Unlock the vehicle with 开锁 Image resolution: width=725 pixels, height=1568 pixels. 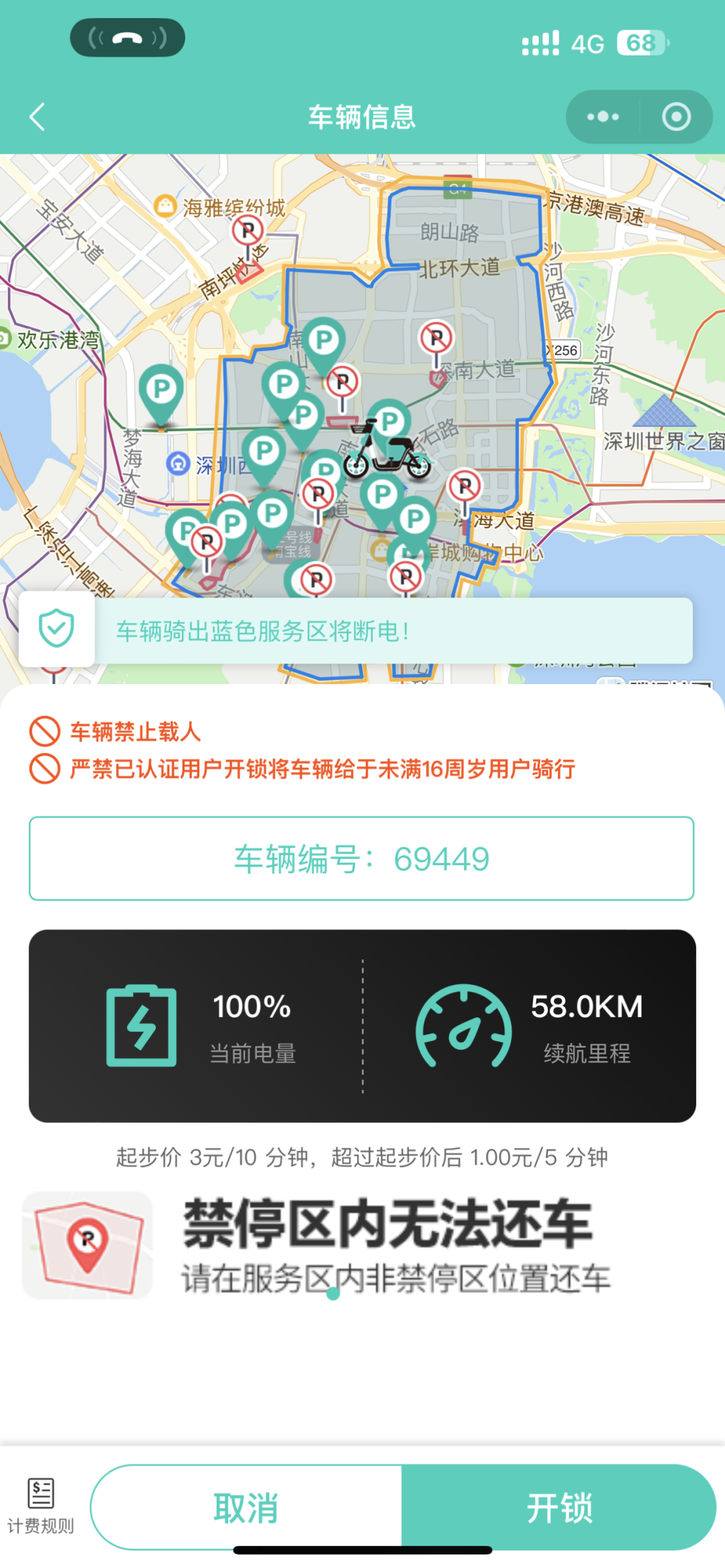pos(559,1508)
